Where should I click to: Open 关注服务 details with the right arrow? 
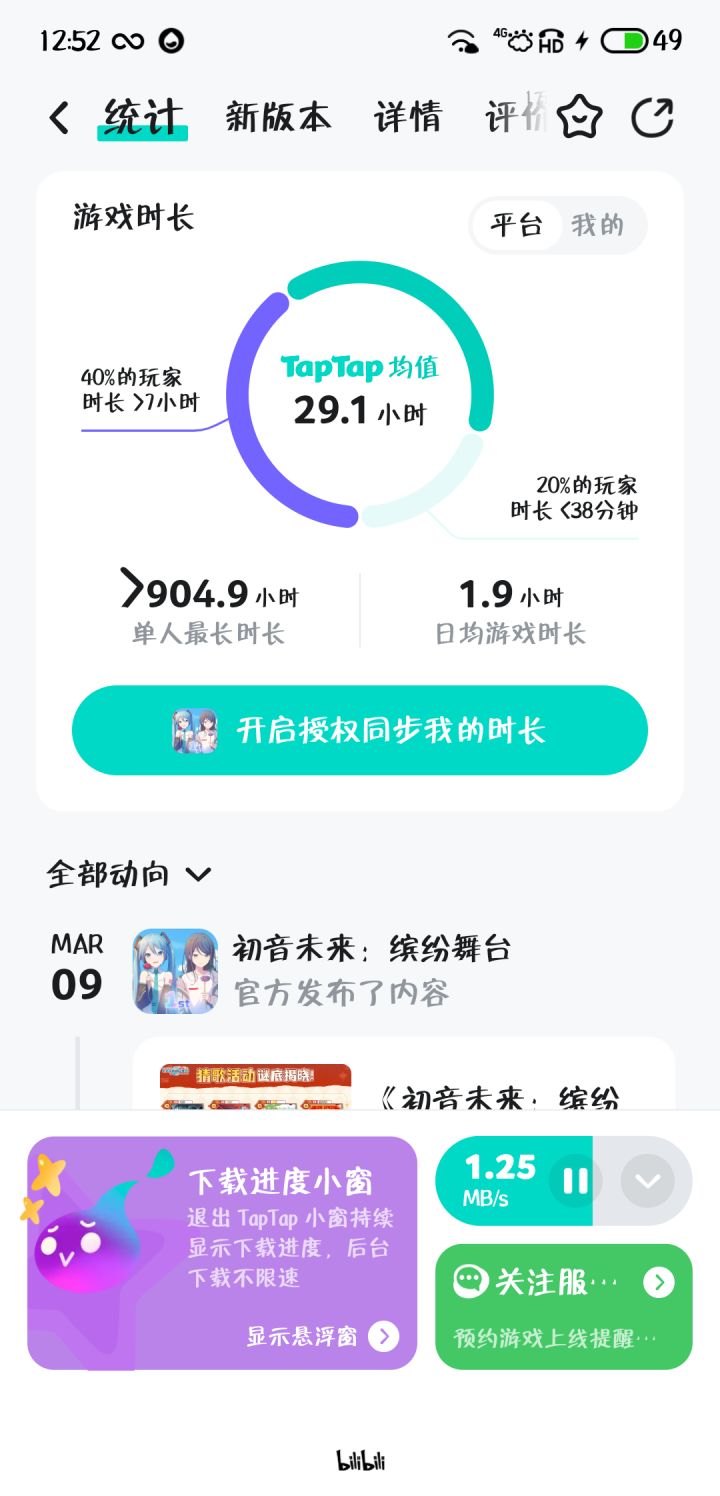[659, 1281]
